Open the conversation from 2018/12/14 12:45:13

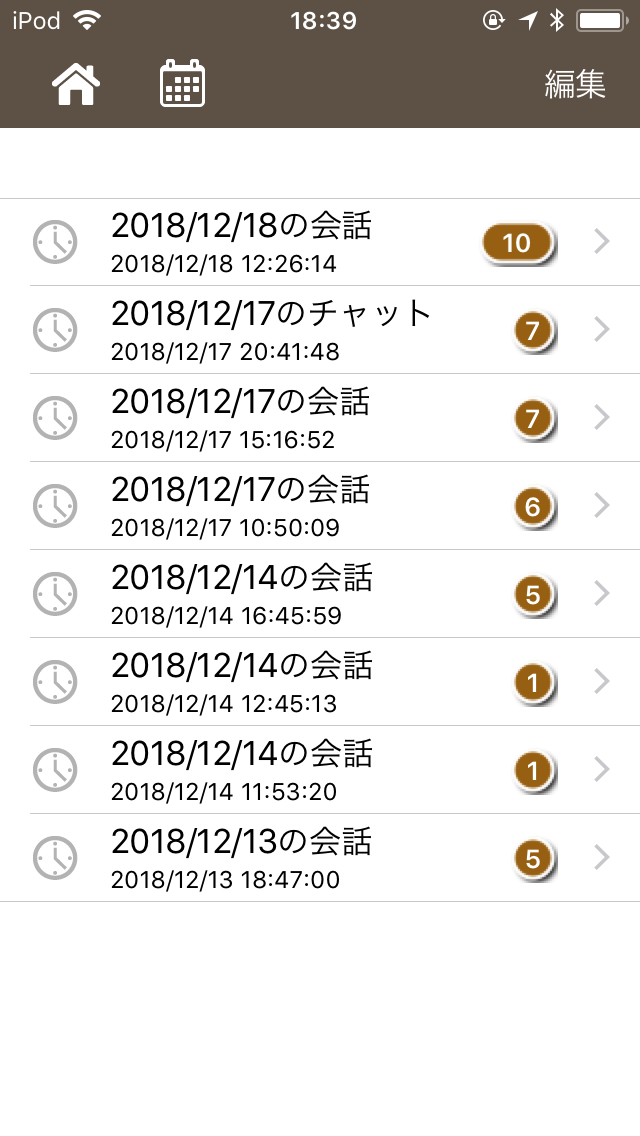pyautogui.click(x=320, y=682)
